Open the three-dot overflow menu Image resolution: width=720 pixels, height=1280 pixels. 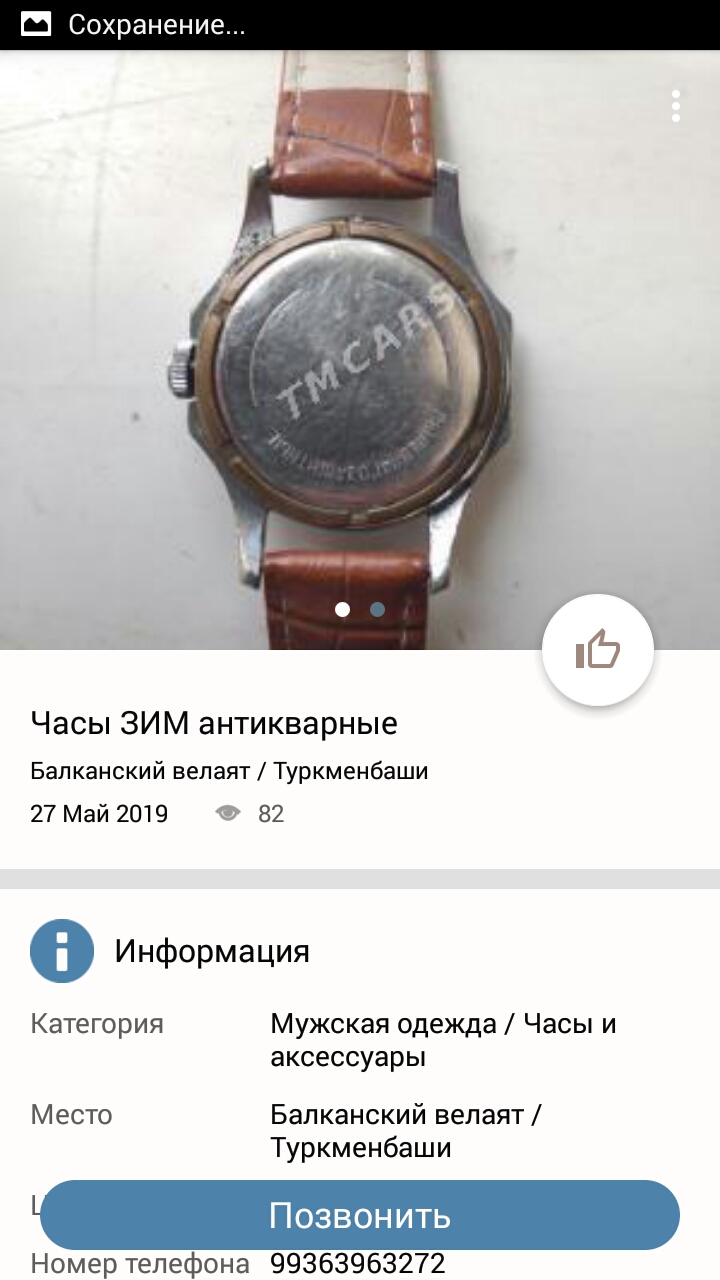click(676, 106)
